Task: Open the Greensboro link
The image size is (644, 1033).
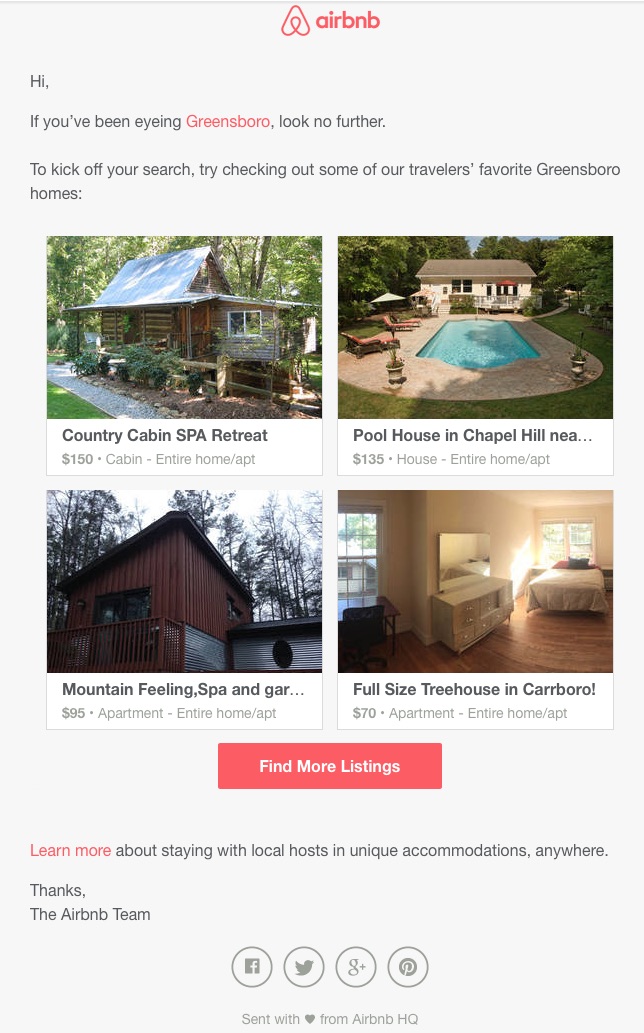Action: (228, 121)
